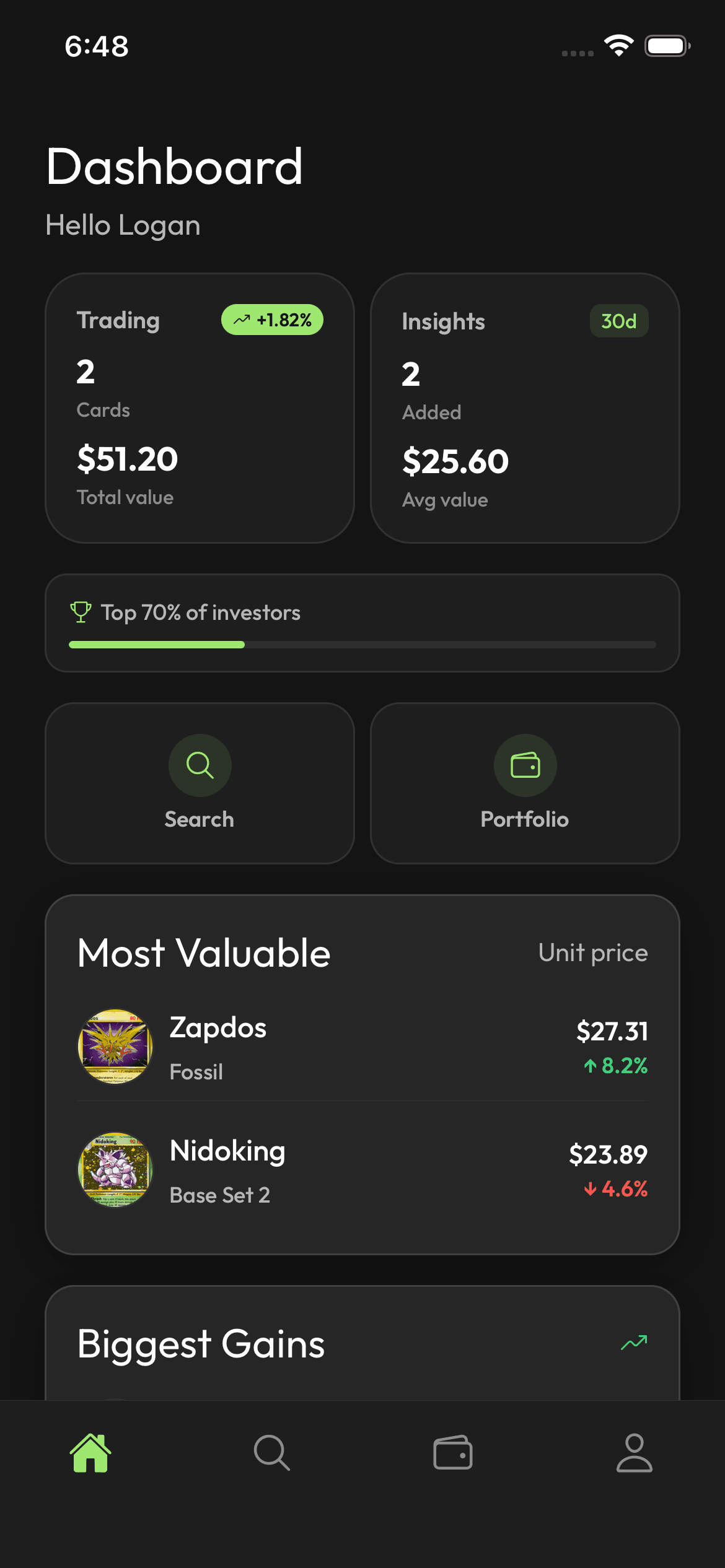The width and height of the screenshot is (725, 1568).
Task: Select the Nidoking Base Set 2 entry
Action: point(362,1170)
